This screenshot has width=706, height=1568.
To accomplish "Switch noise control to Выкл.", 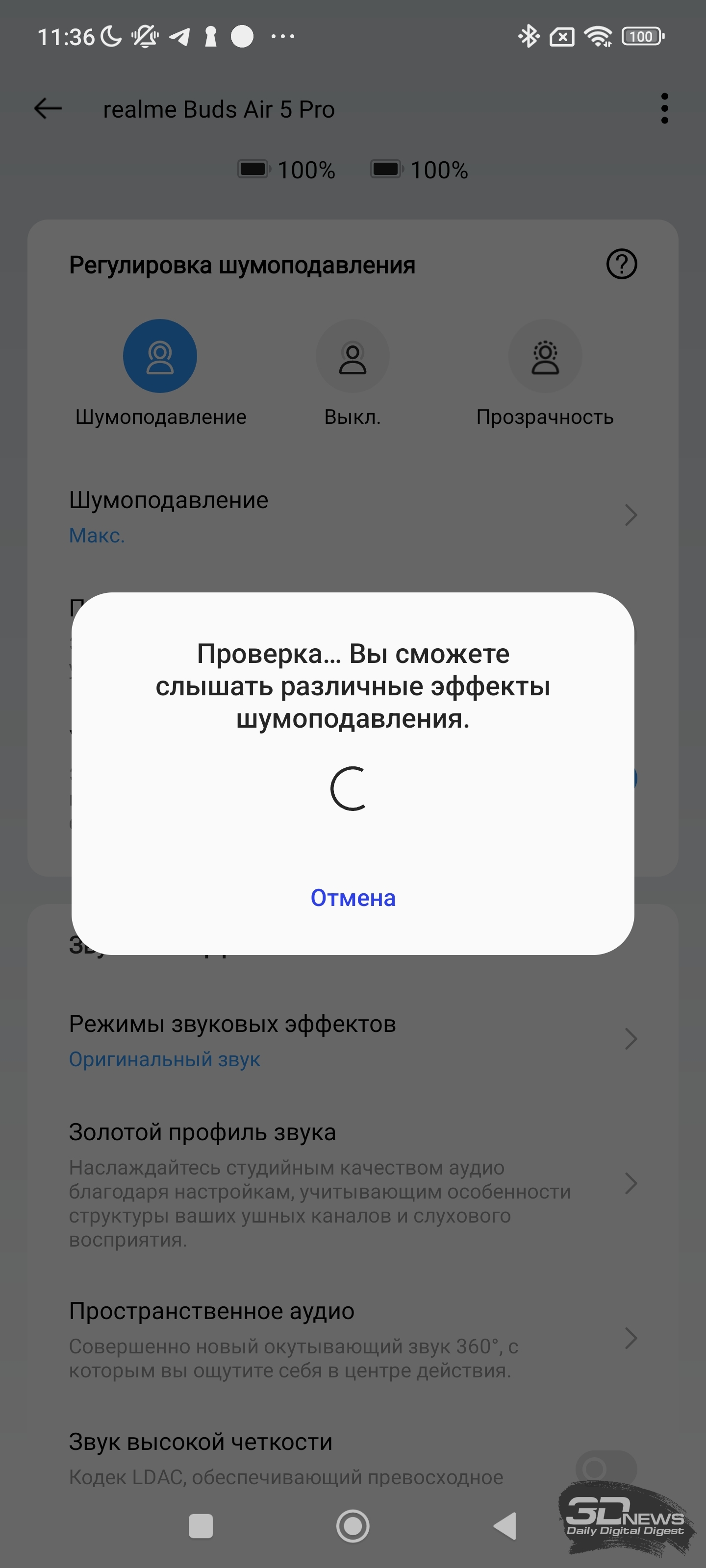I will (353, 356).
